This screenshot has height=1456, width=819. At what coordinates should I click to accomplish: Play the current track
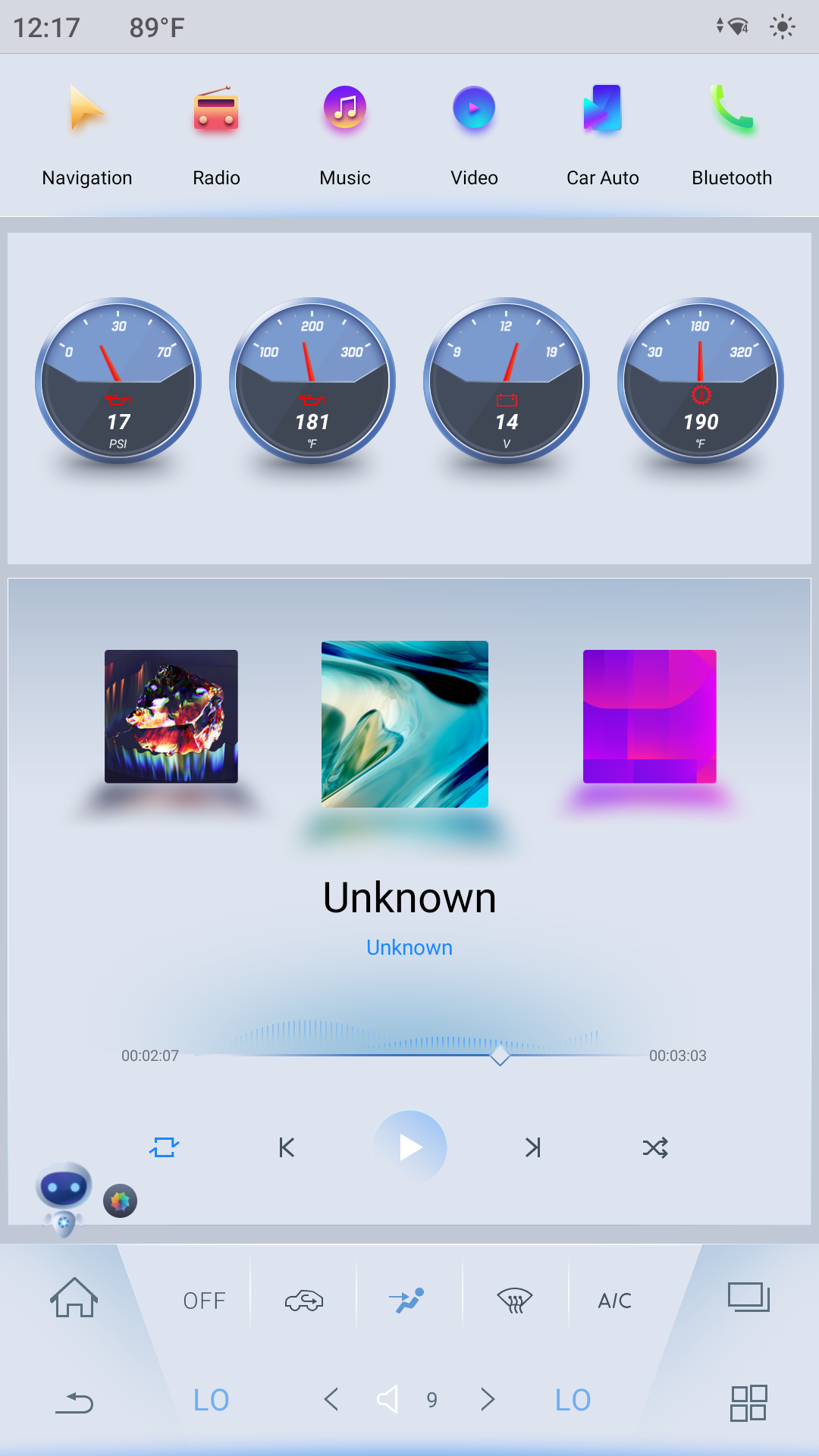pyautogui.click(x=410, y=1147)
